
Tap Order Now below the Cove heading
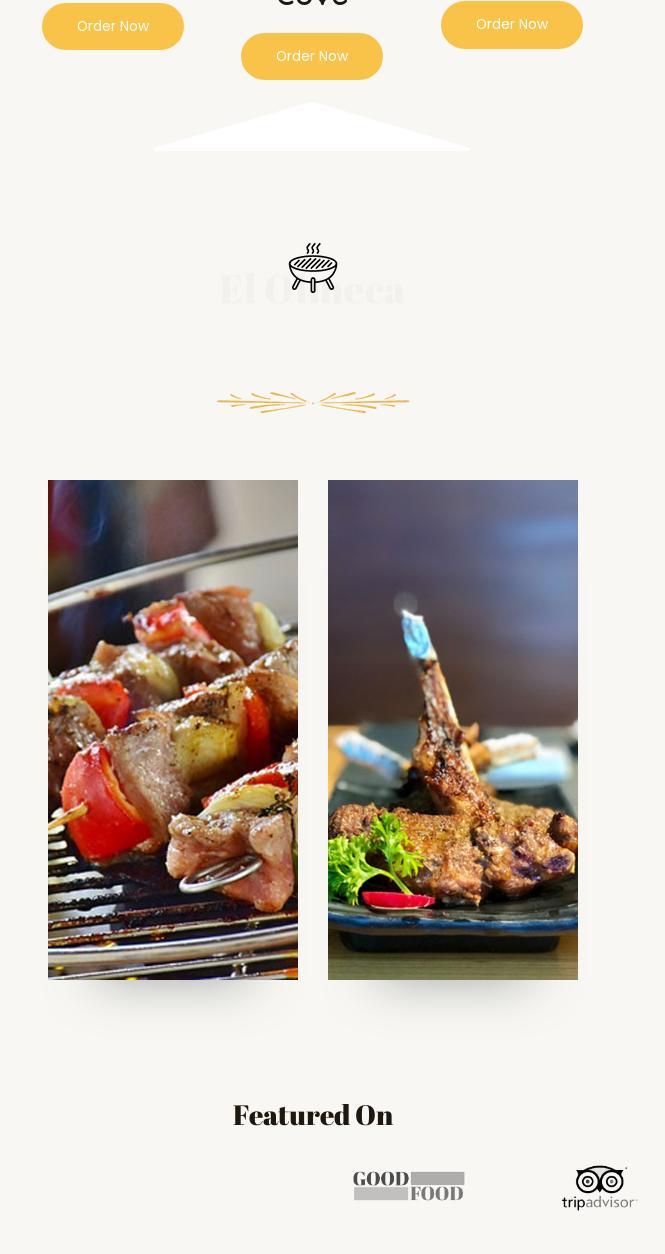[312, 56]
